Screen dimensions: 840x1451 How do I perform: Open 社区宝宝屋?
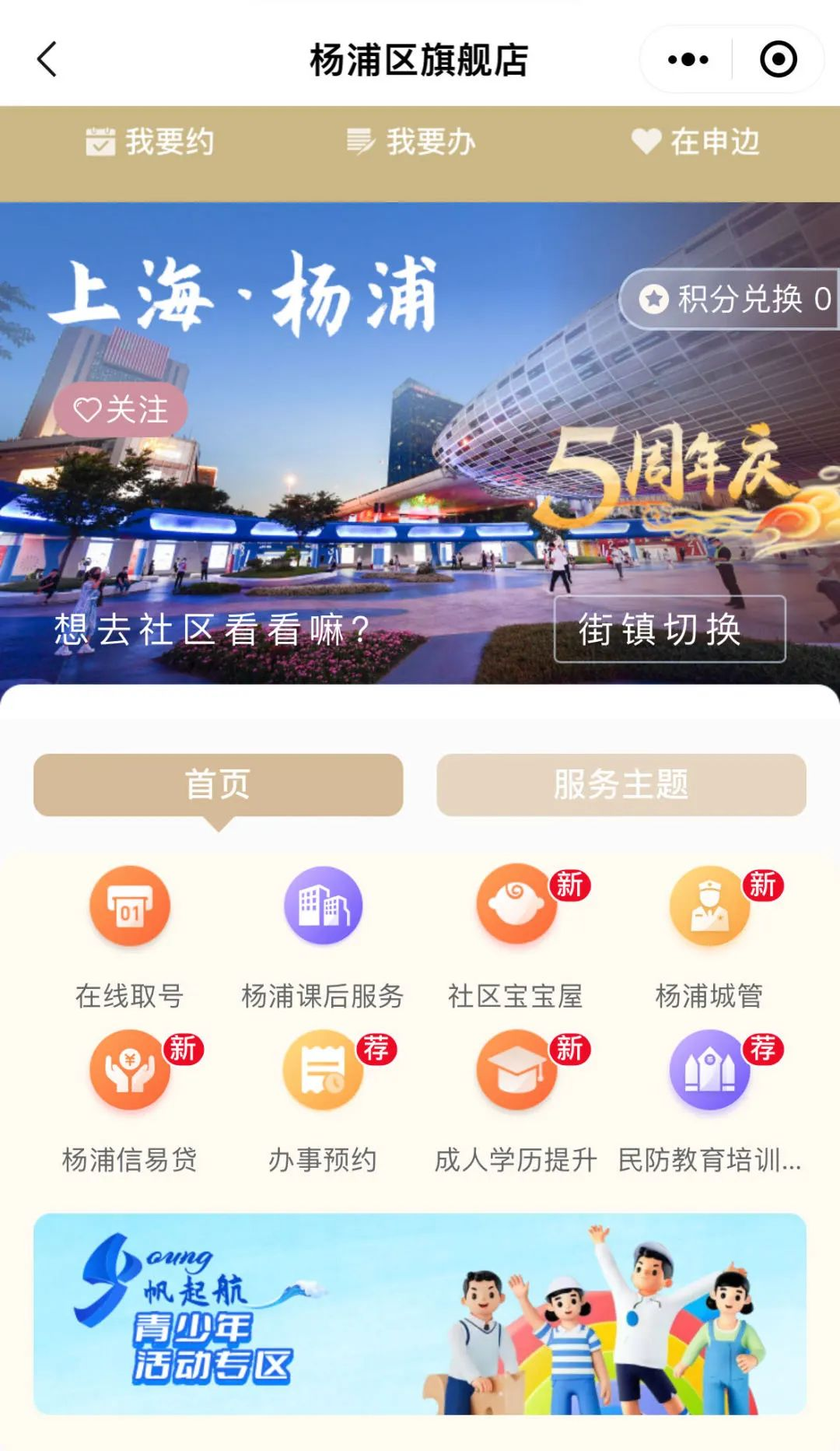[515, 934]
